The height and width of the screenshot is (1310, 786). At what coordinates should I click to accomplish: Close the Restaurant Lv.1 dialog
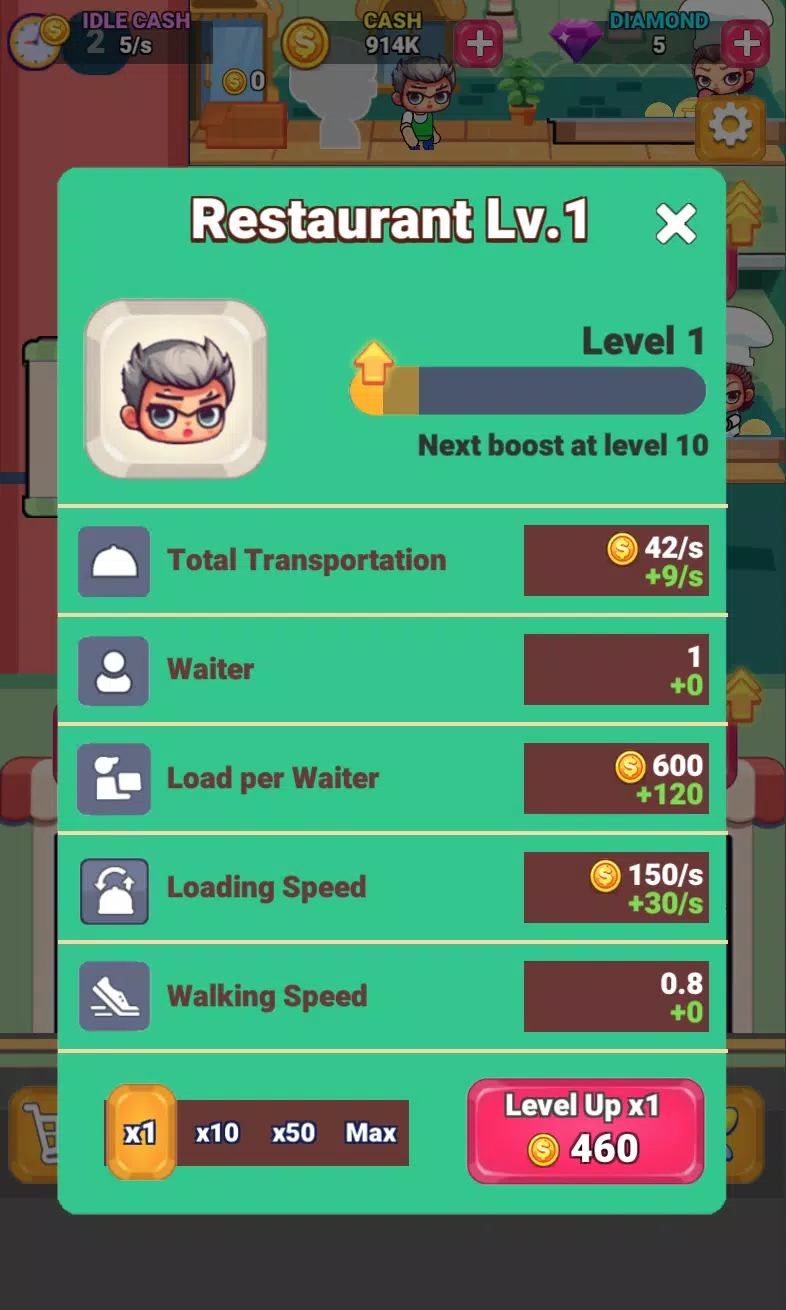[x=676, y=223]
